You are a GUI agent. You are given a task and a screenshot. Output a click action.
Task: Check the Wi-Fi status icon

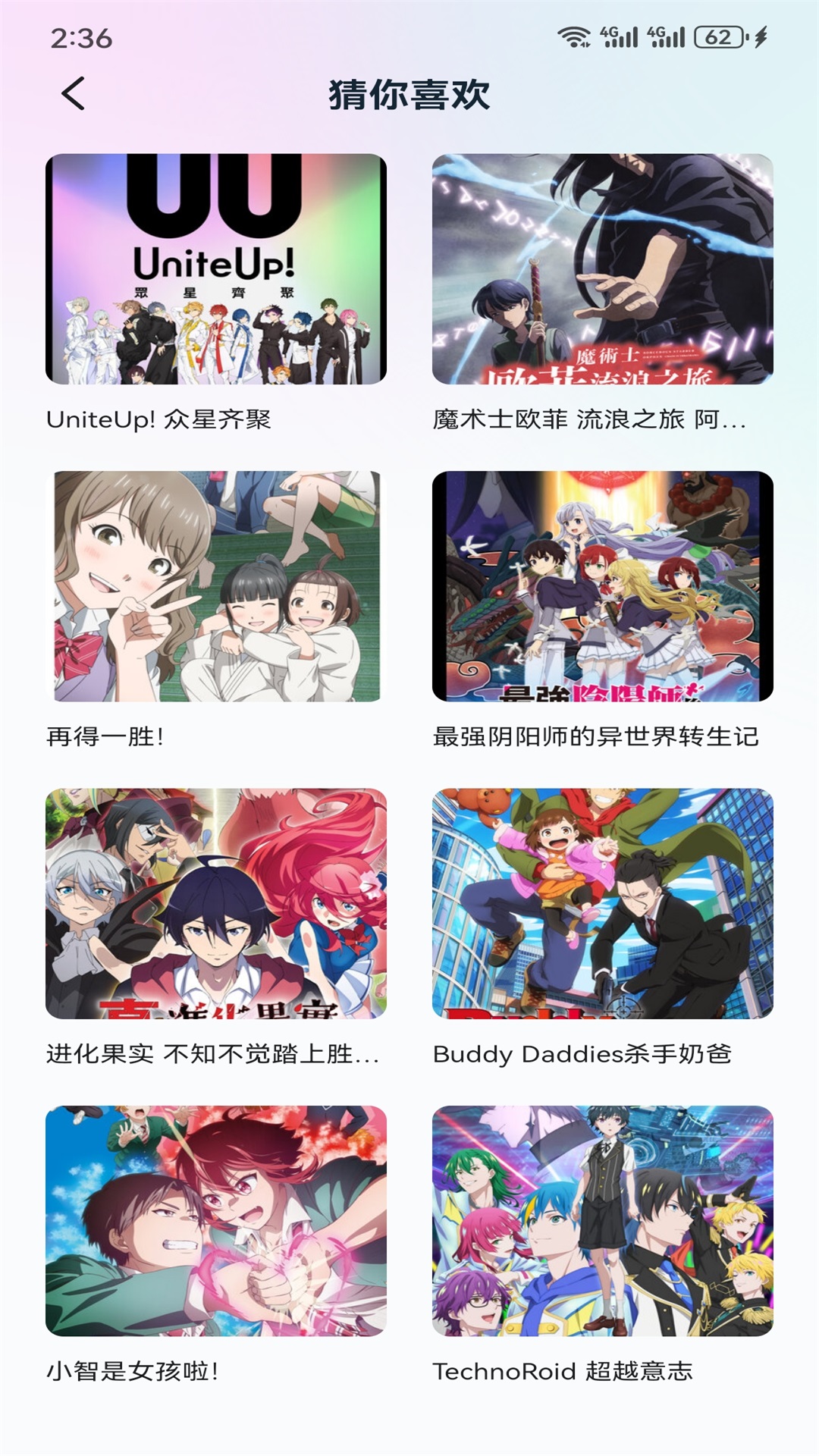coord(576,34)
